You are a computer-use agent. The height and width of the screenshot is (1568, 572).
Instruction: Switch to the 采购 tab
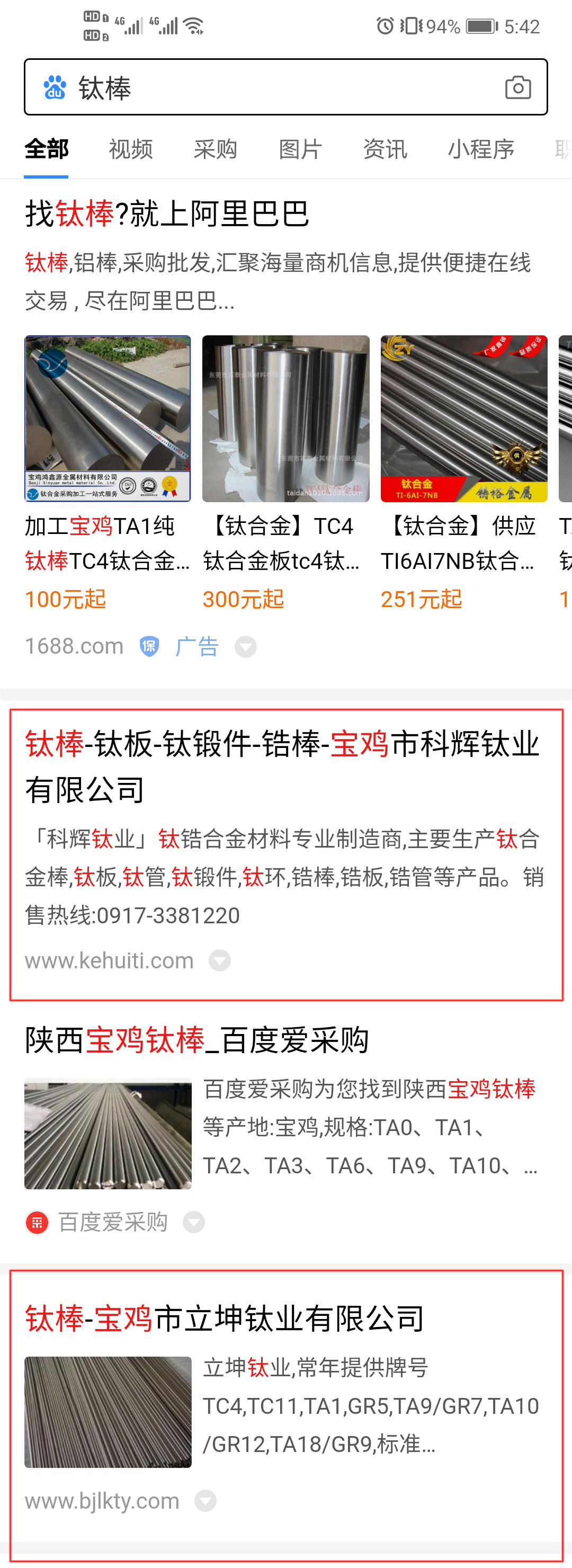point(216,149)
